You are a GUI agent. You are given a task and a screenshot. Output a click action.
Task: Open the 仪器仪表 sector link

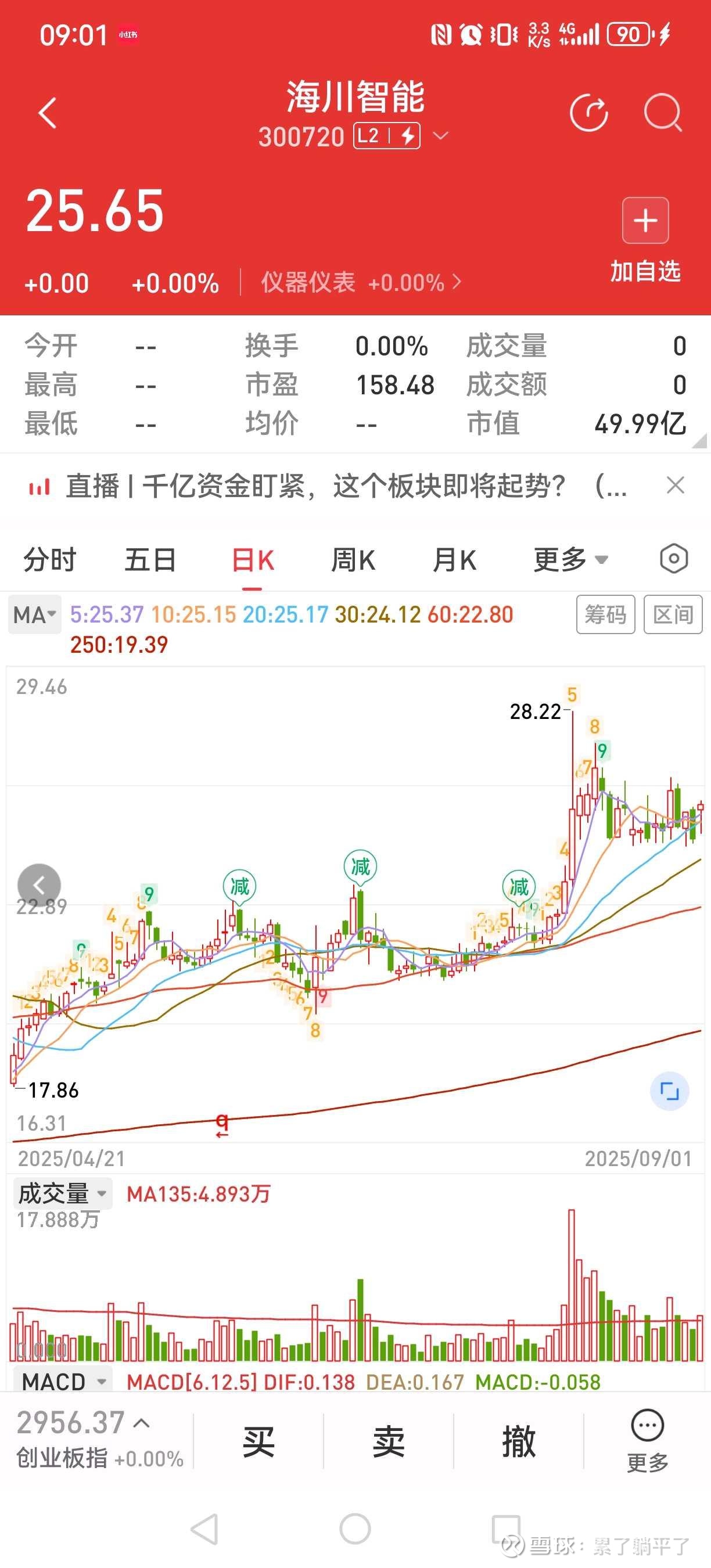[x=360, y=282]
